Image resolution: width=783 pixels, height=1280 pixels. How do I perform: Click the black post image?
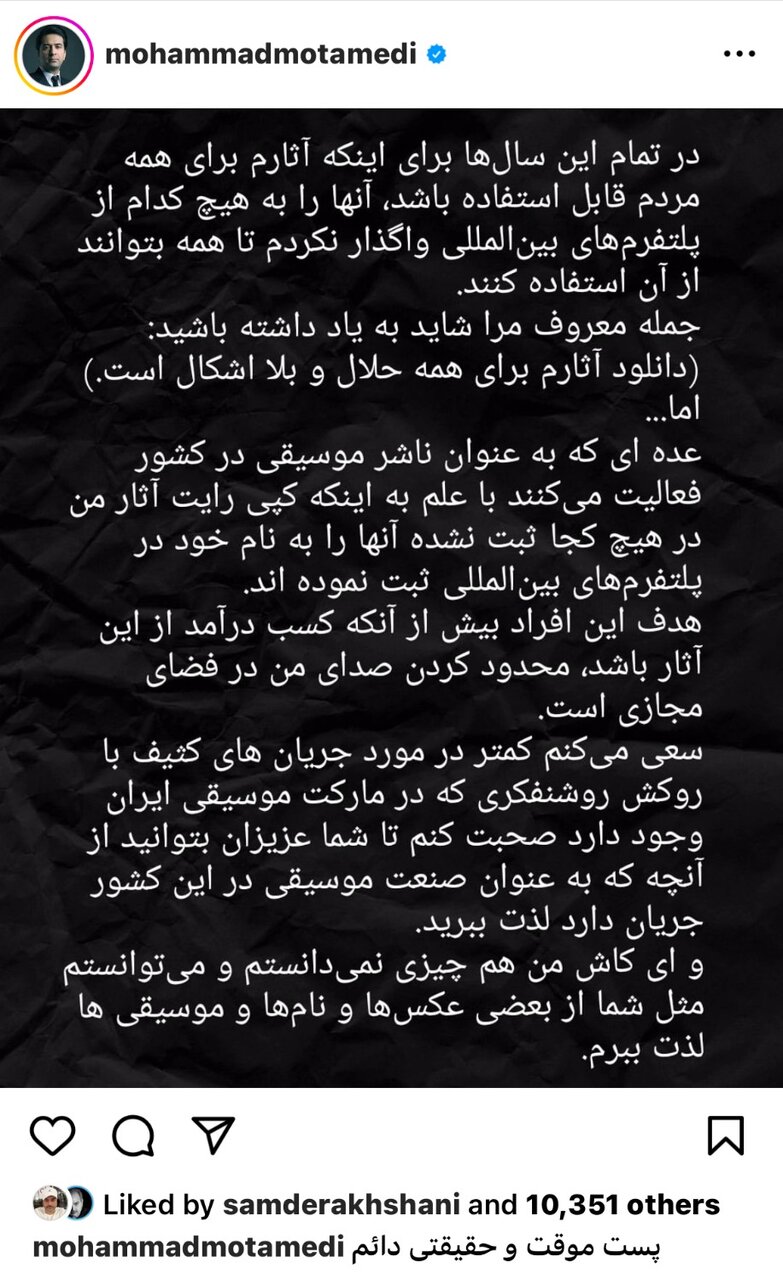tap(391, 600)
